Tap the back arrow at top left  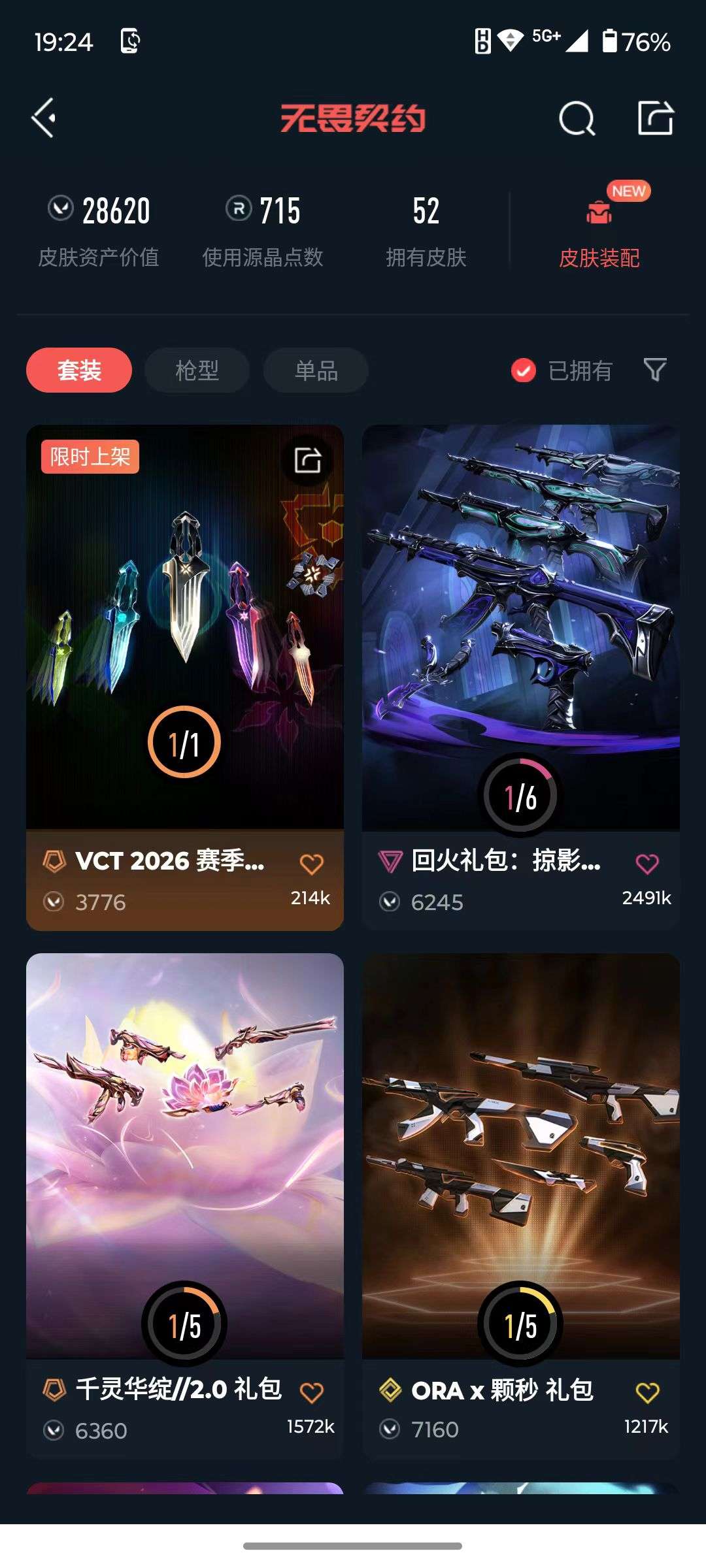point(43,118)
